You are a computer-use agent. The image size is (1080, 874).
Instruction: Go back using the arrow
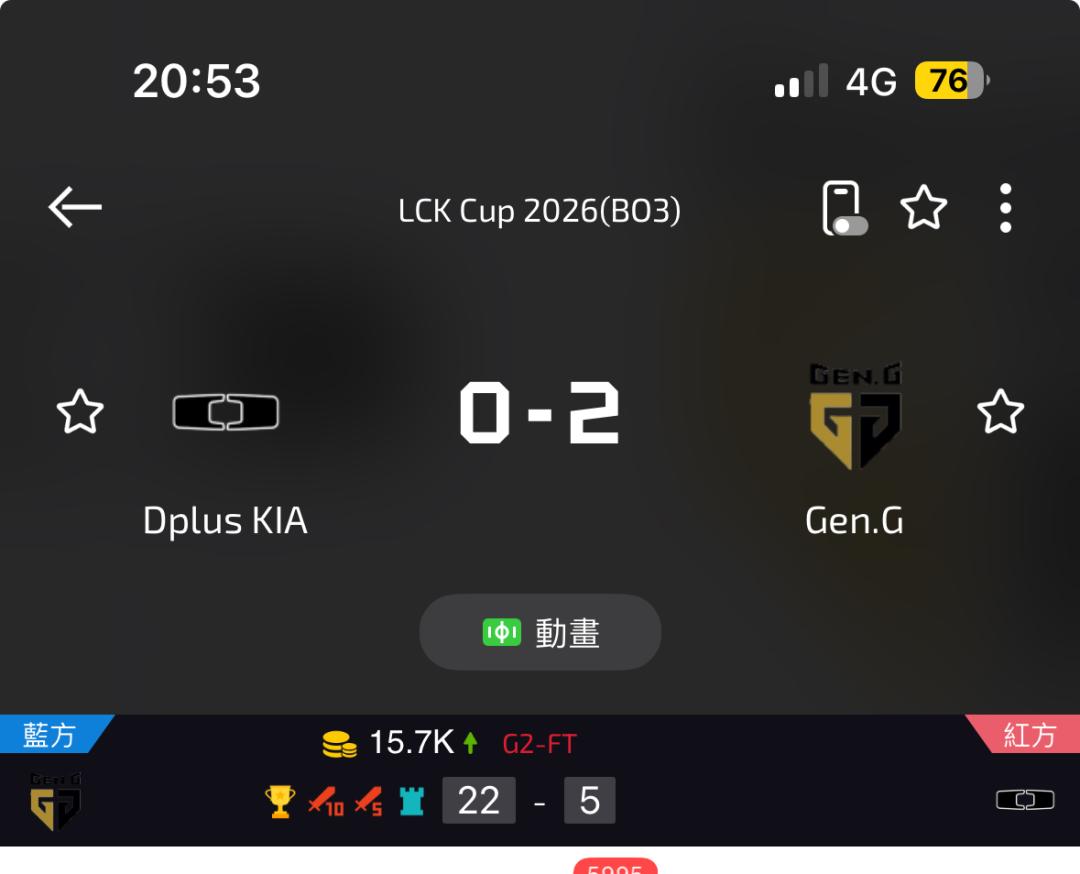(75, 208)
